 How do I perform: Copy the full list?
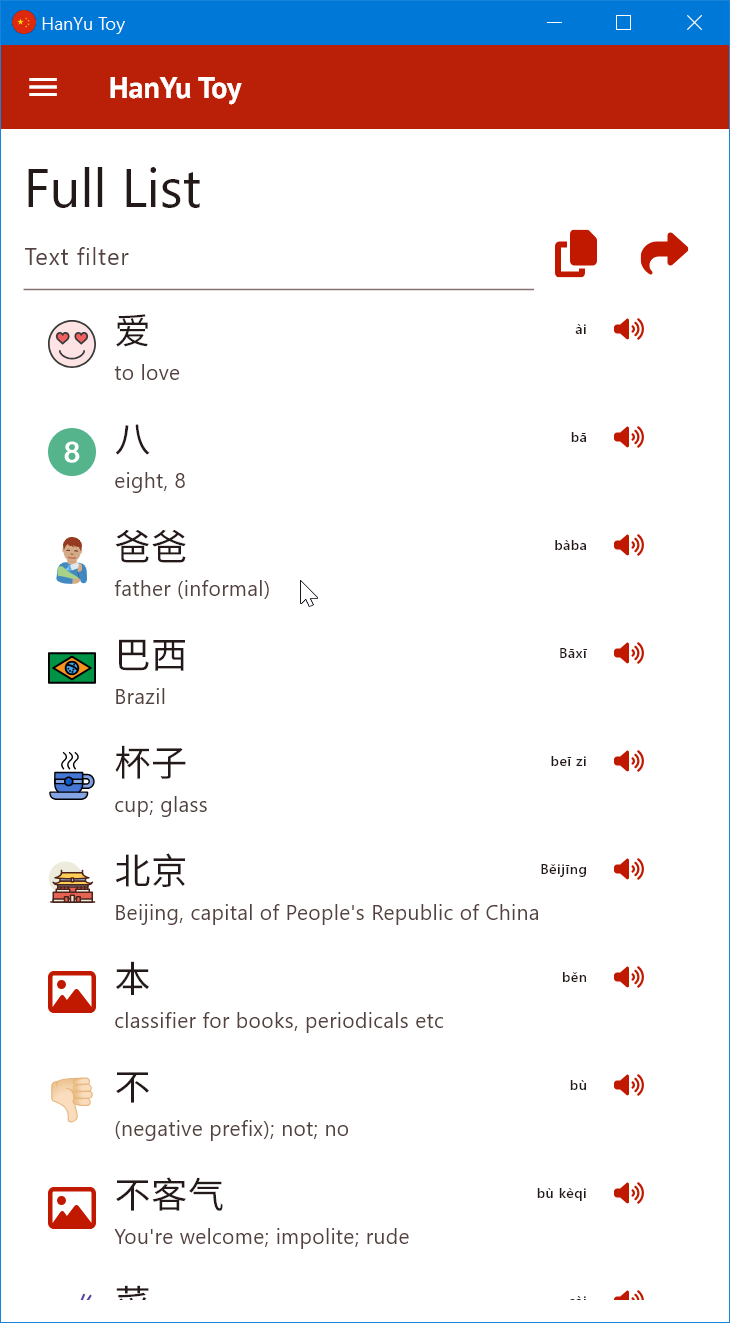(576, 253)
